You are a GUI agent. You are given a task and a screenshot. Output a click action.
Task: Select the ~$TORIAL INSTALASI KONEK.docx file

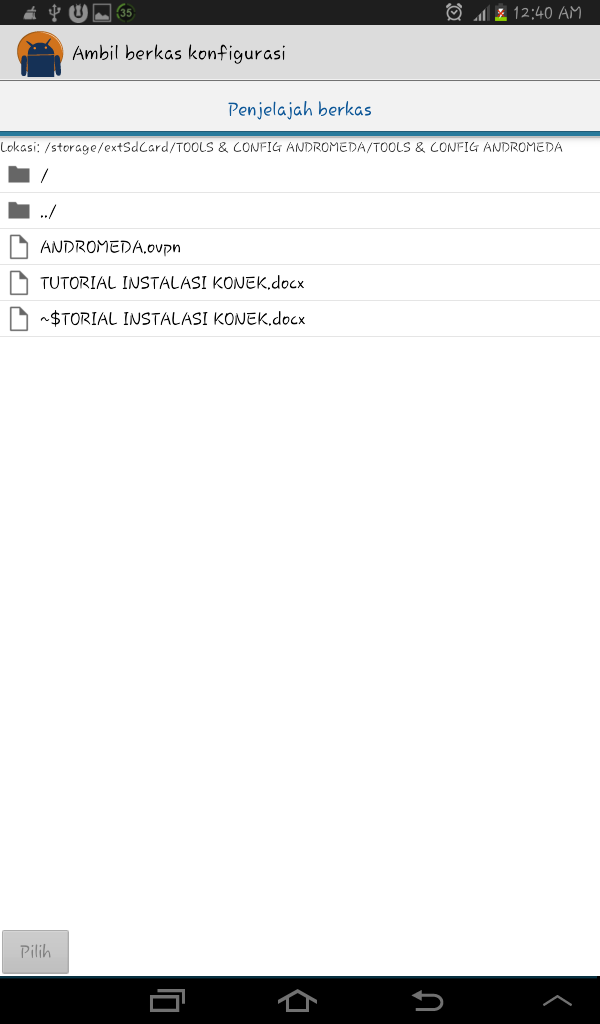click(x=300, y=319)
